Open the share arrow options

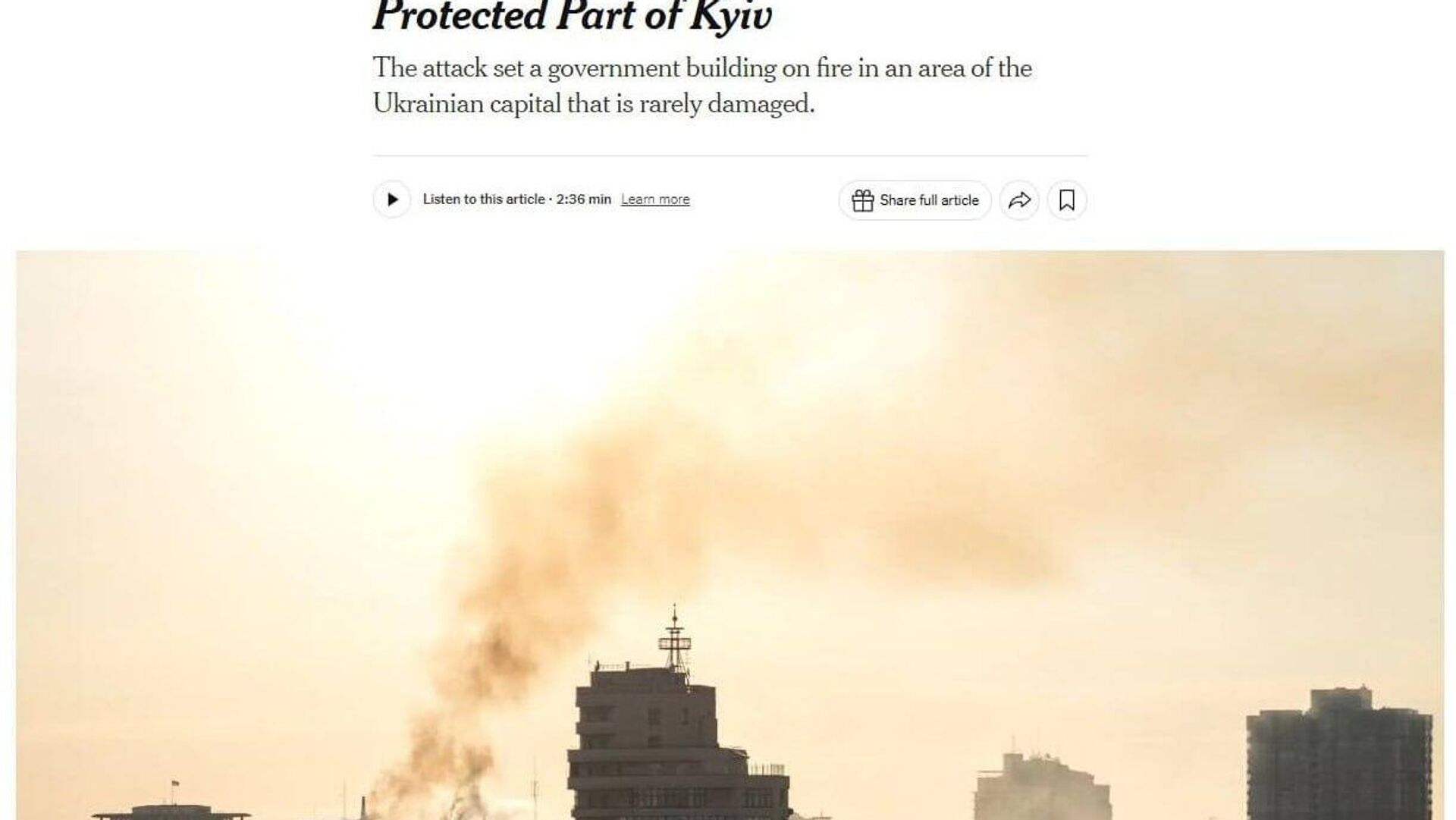pyautogui.click(x=1019, y=200)
